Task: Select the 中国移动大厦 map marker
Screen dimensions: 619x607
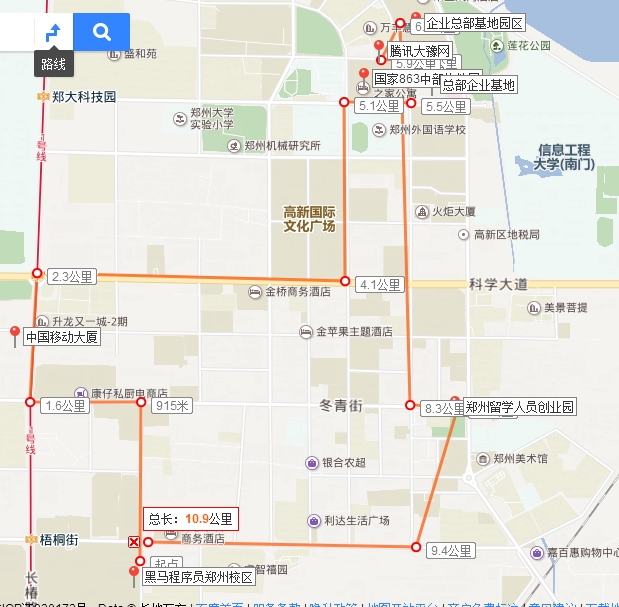Action: click(x=14, y=332)
